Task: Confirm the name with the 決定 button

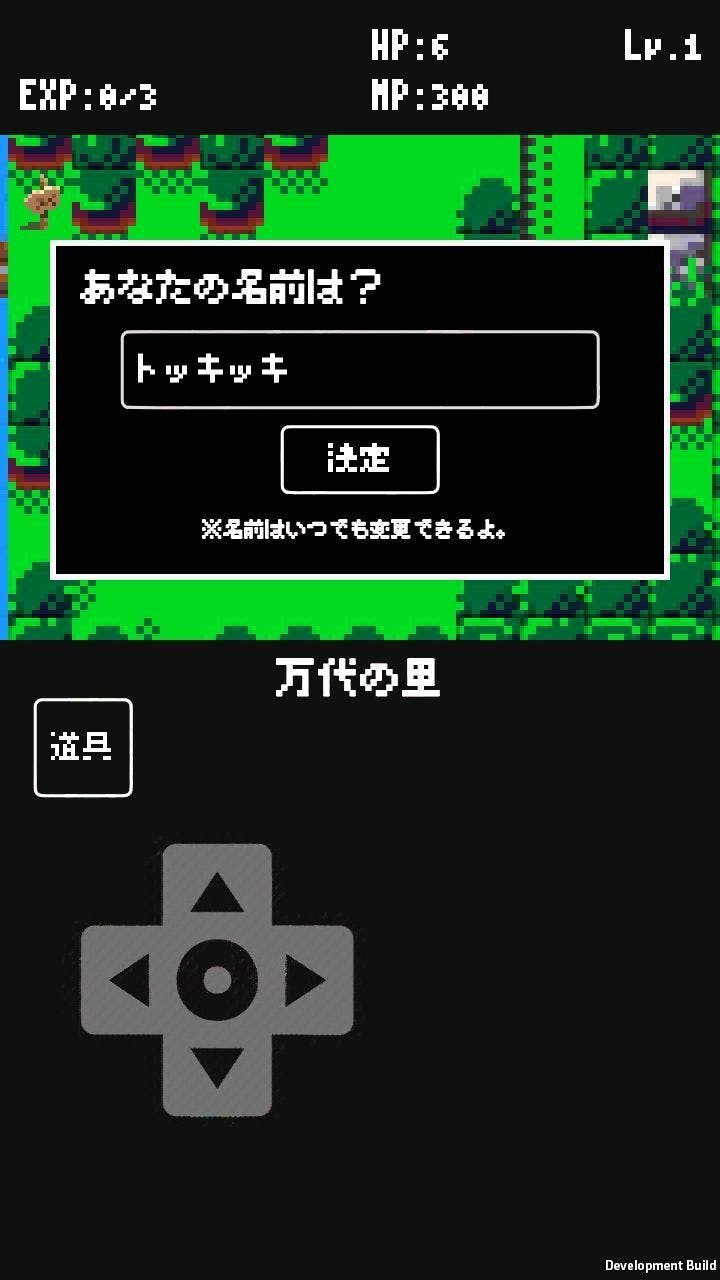Action: tap(360, 460)
